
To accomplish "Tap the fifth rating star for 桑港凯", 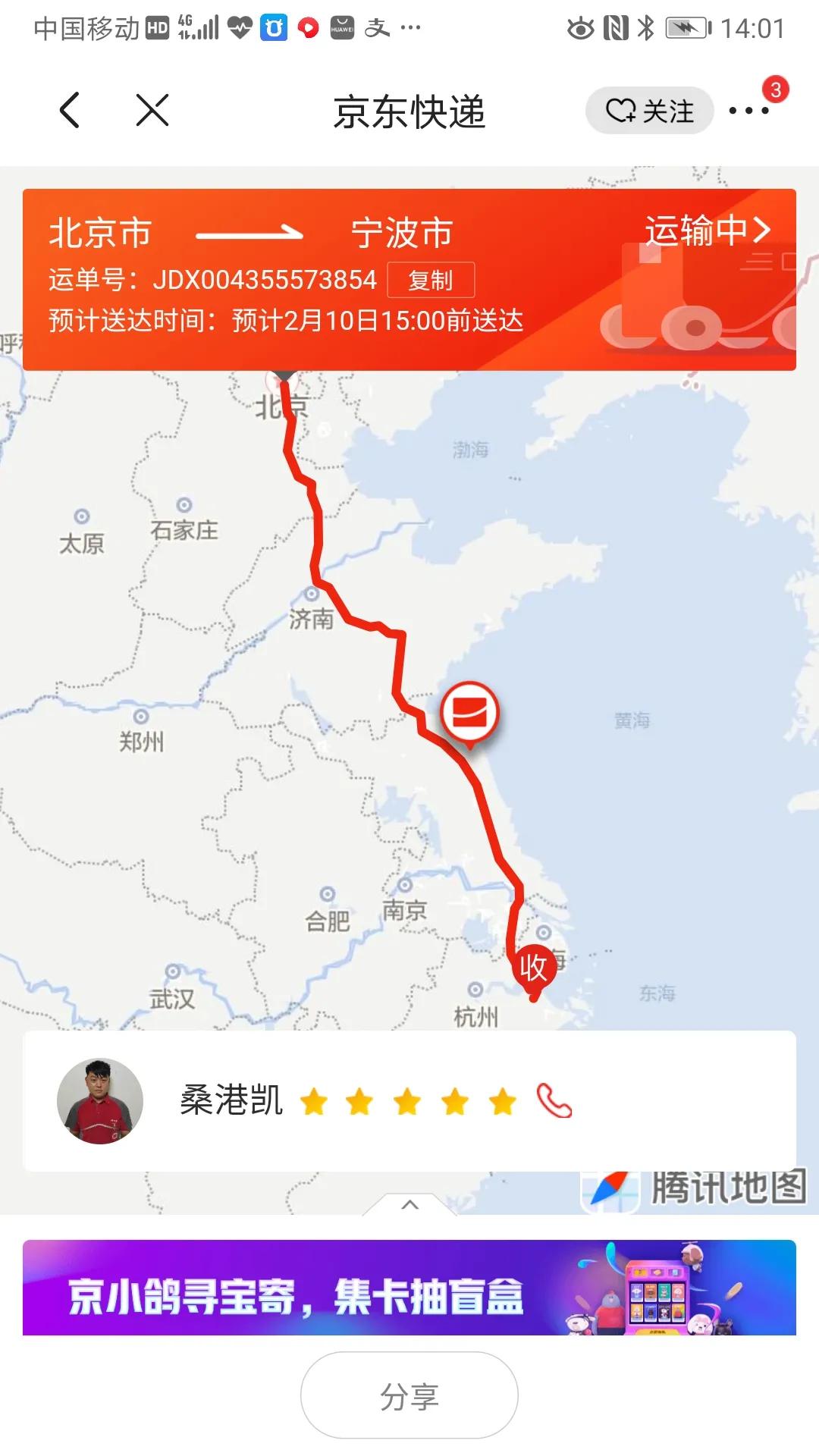I will point(500,1101).
